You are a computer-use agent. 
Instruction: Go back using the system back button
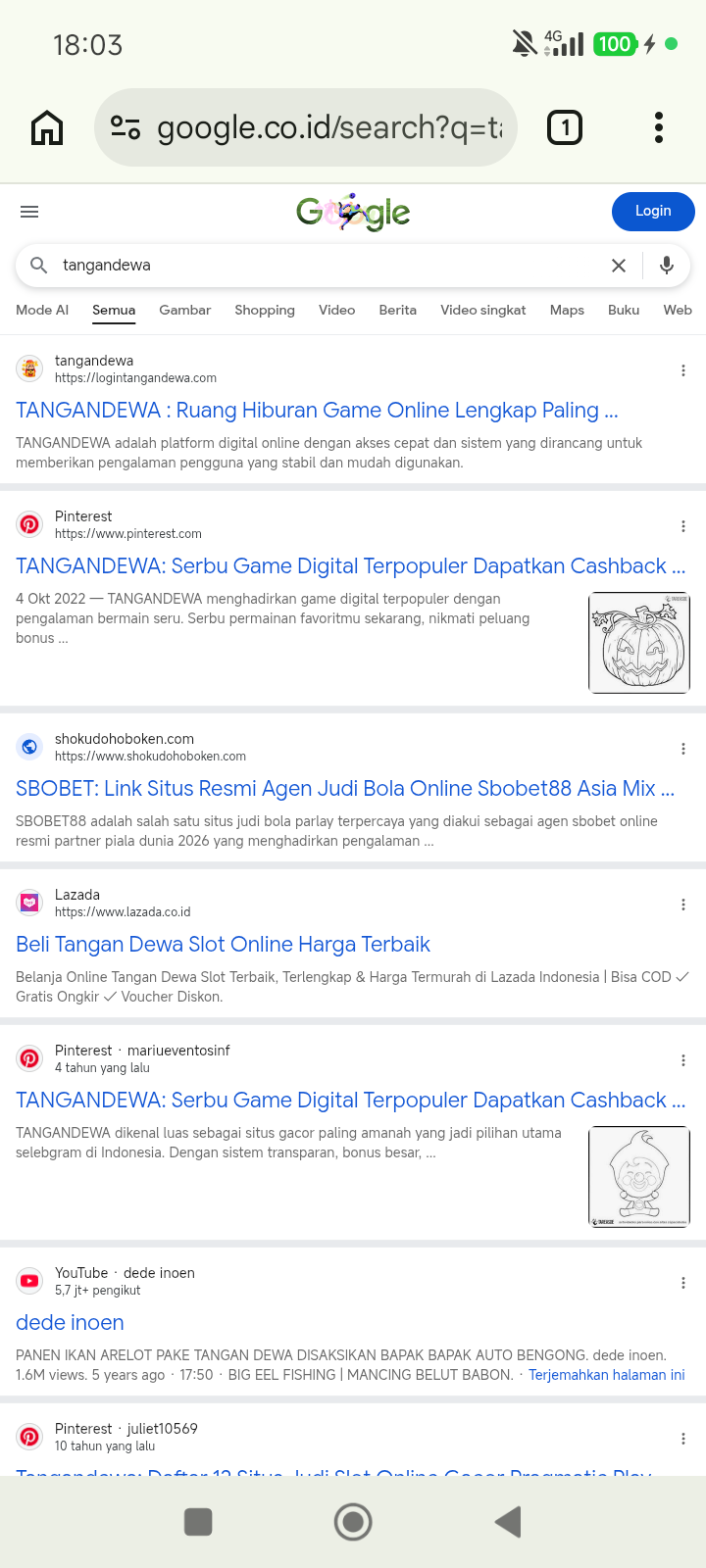pyautogui.click(x=508, y=1522)
